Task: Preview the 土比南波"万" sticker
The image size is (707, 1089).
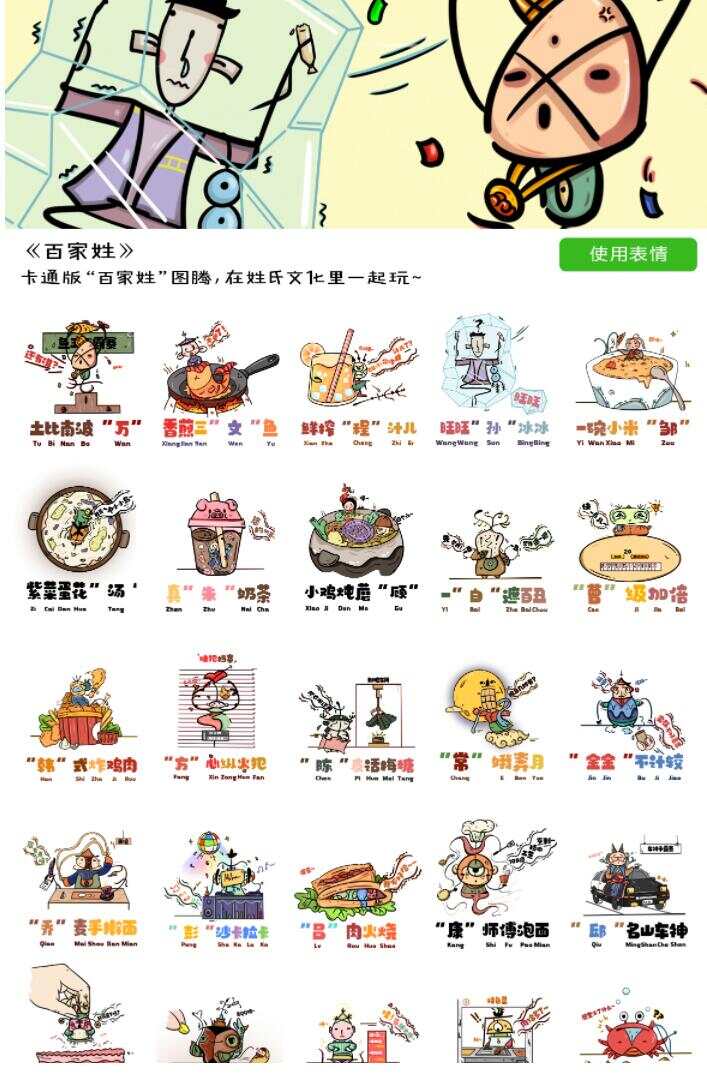Action: coord(80,370)
